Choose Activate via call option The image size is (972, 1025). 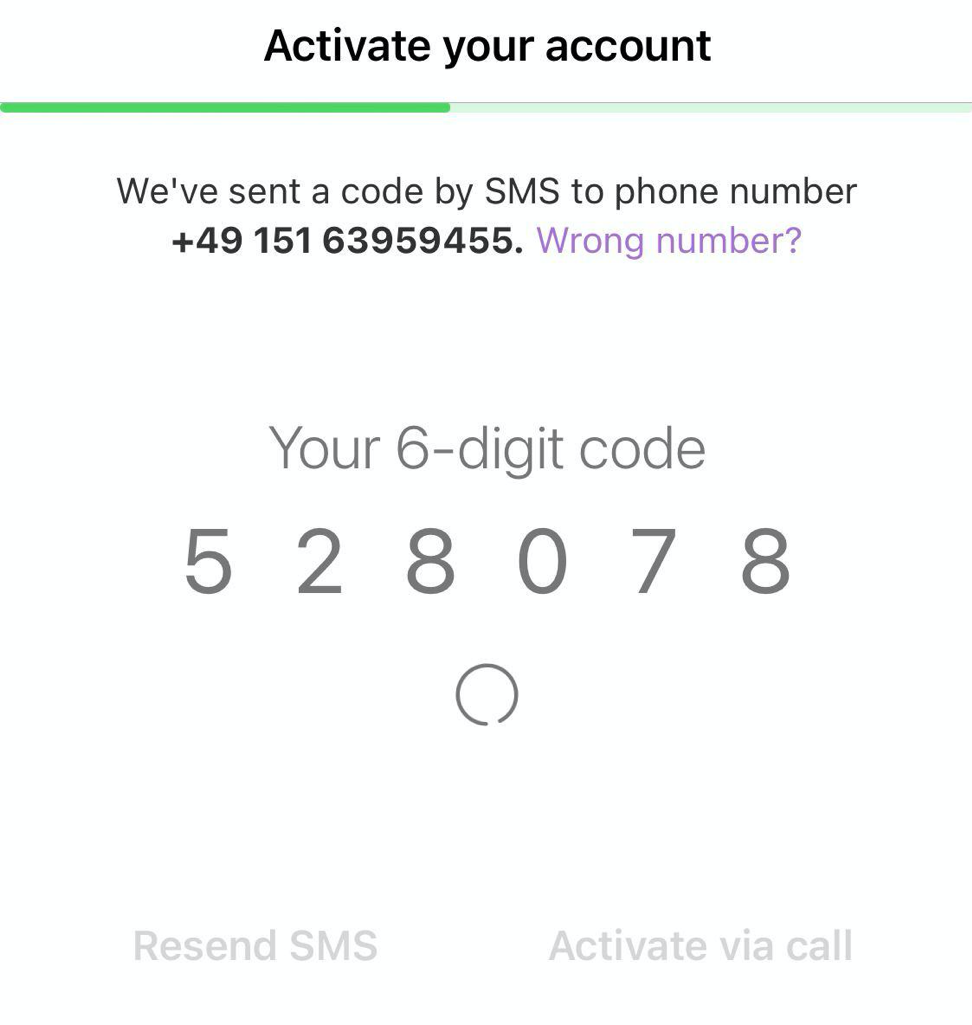click(x=700, y=945)
